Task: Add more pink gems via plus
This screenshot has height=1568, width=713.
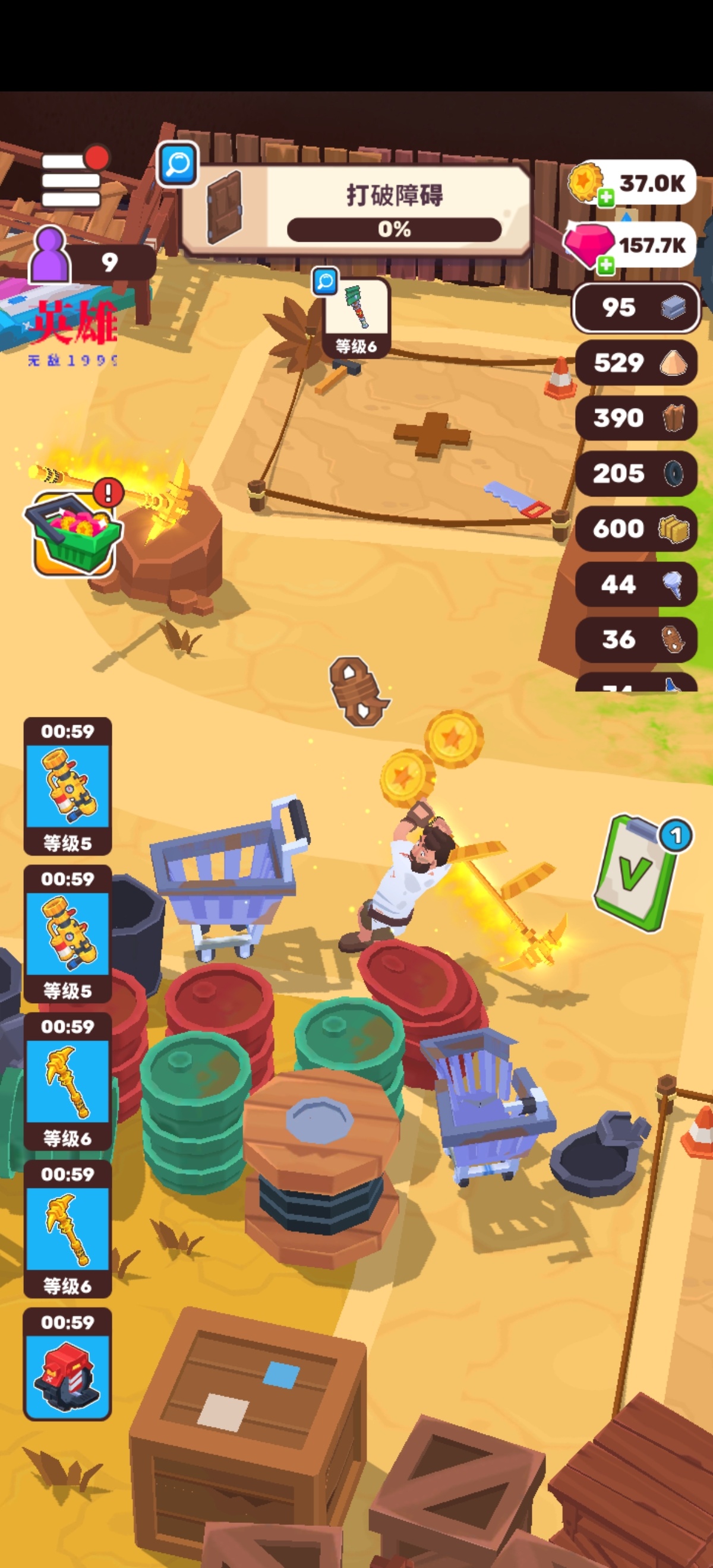Action: 605,265
